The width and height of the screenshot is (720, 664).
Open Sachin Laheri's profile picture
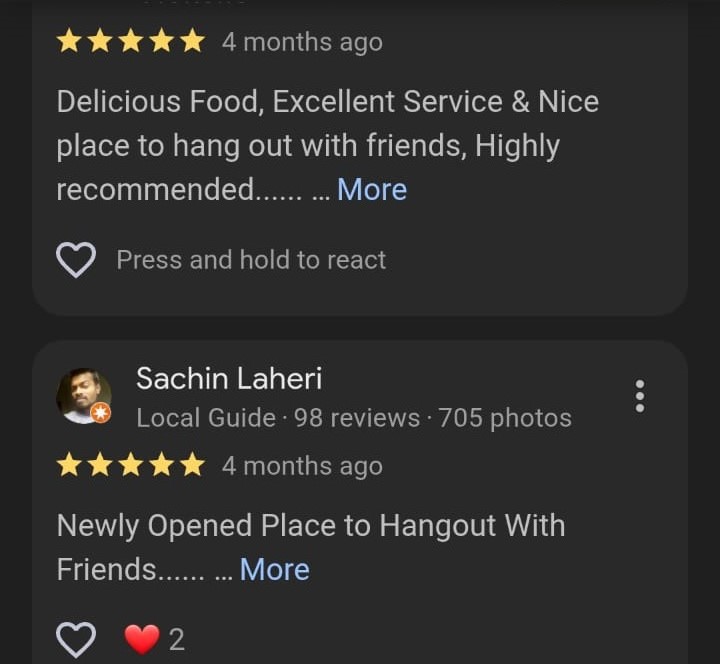(84, 396)
